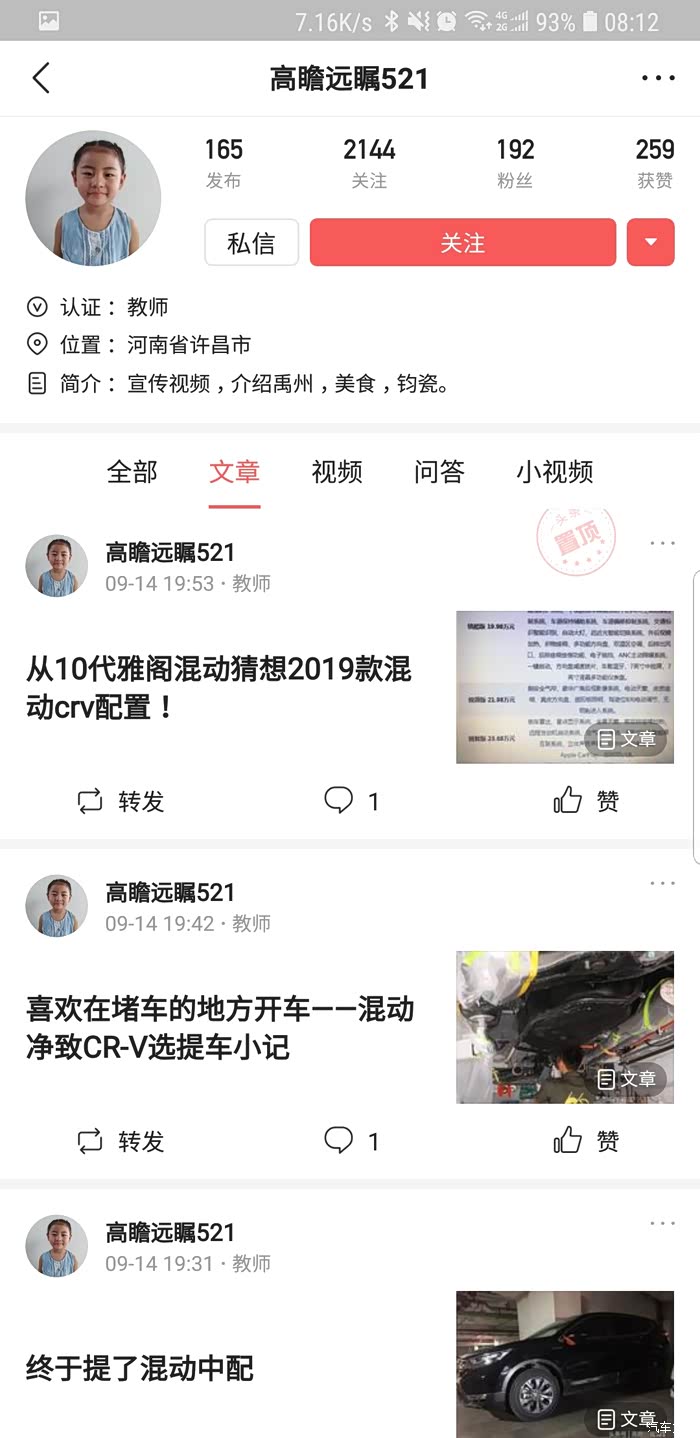Repost the CR-V选提车小记 article via 转发
This screenshot has width=700, height=1438.
(x=121, y=1141)
